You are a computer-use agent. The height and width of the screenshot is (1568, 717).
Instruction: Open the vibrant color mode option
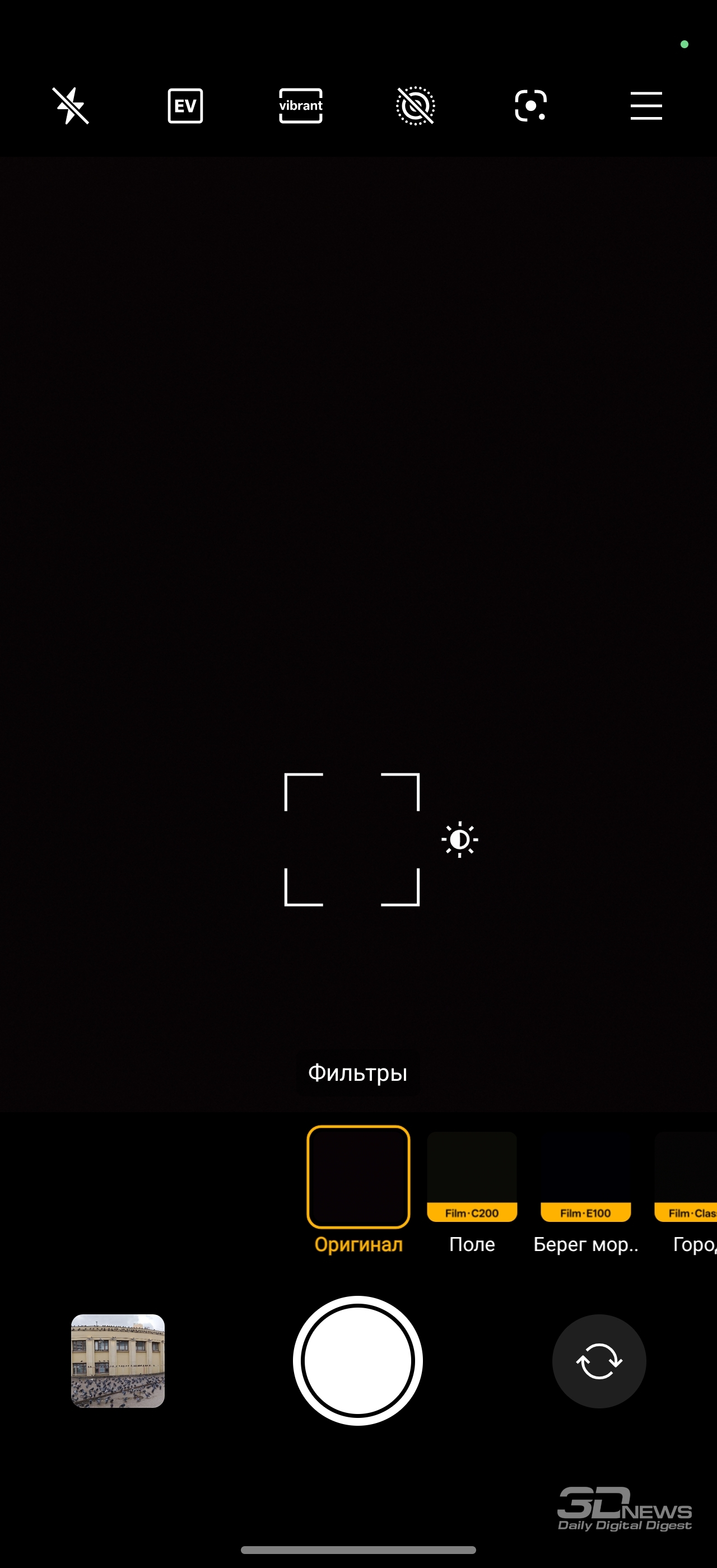(301, 106)
